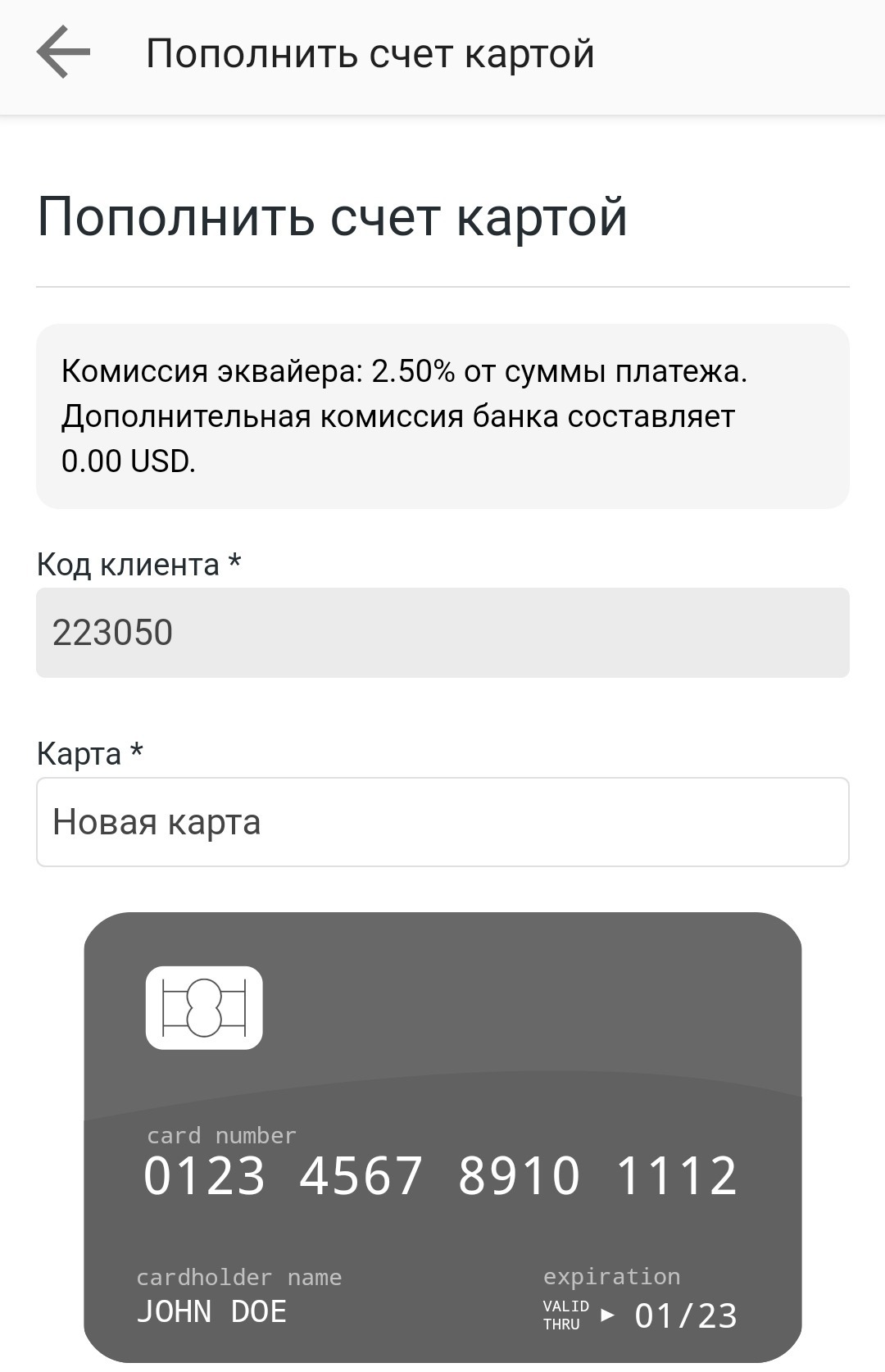
Task: Open the Карта dropdown showing Новая карта
Action: point(442,822)
